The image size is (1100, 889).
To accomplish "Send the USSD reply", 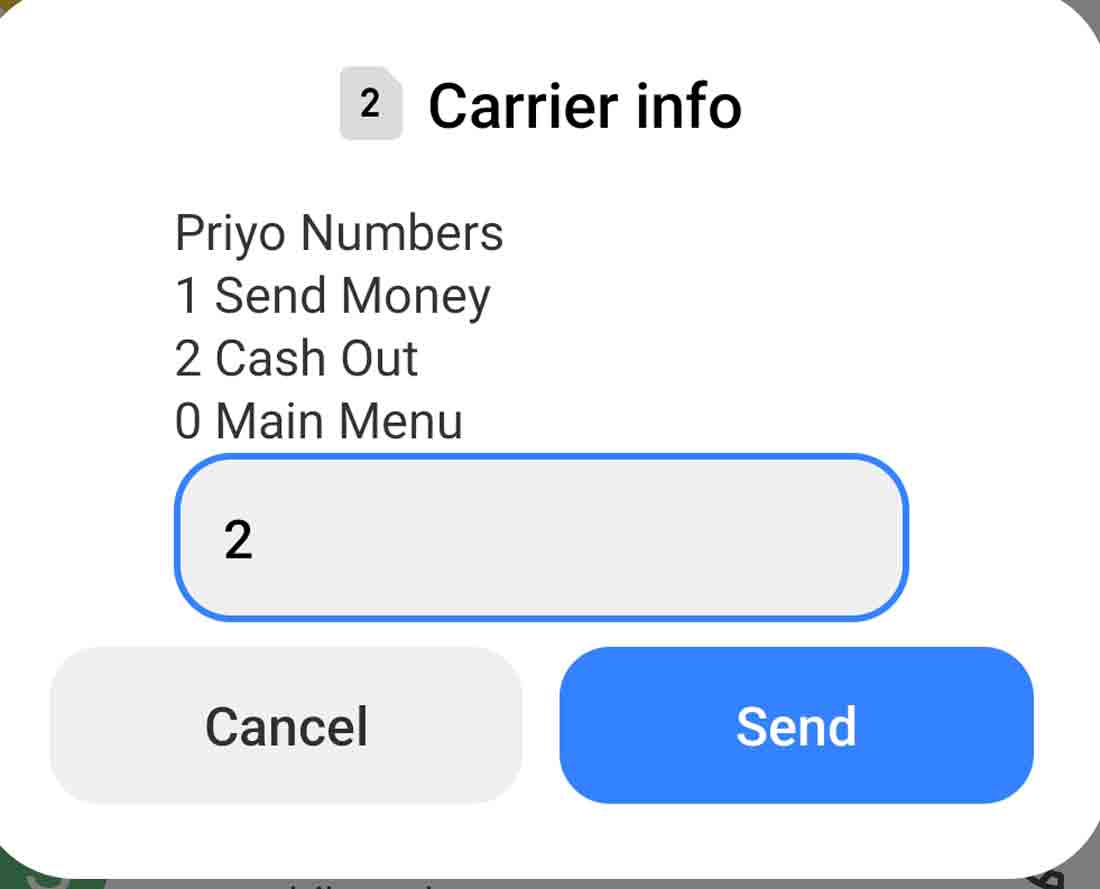I will [x=796, y=725].
